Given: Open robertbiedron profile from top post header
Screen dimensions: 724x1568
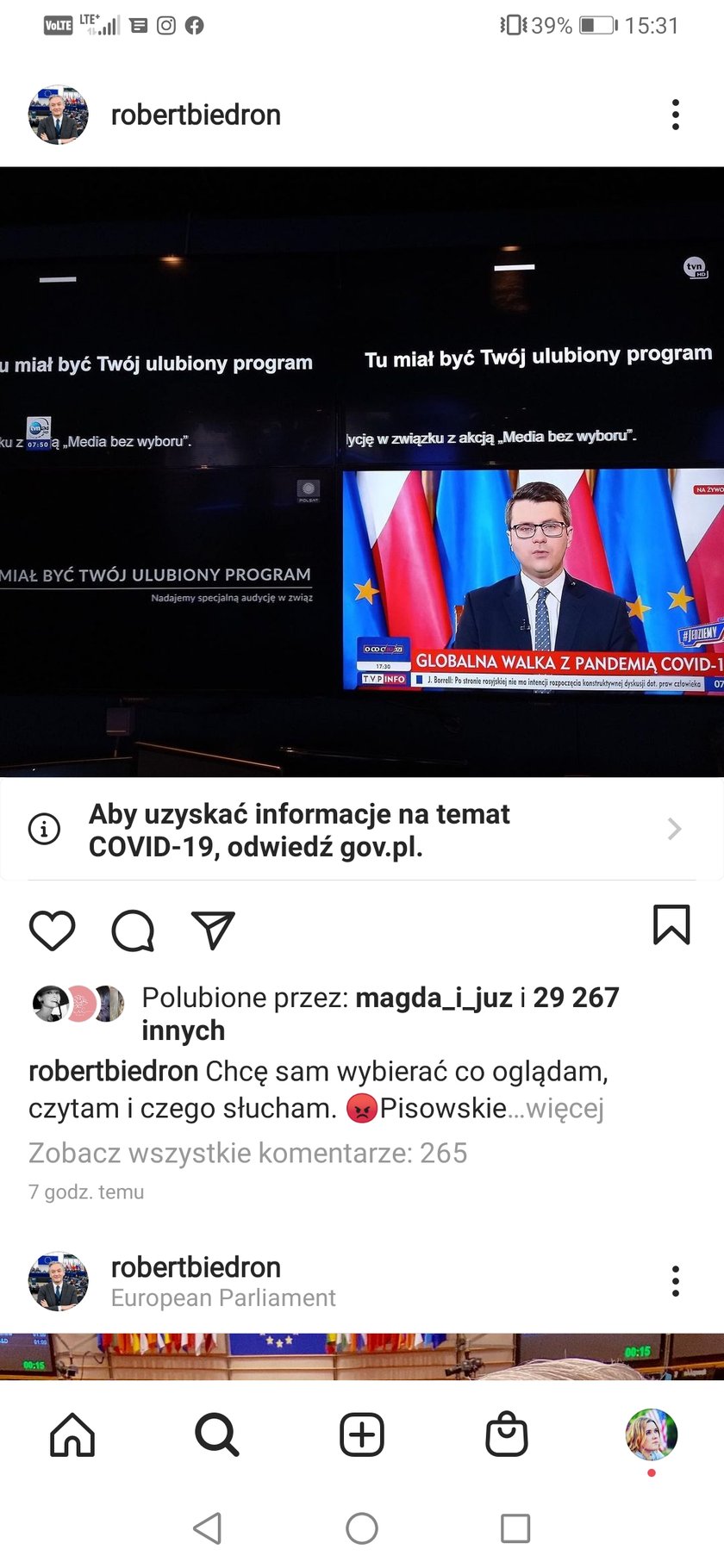Looking at the screenshot, I should [x=196, y=115].
